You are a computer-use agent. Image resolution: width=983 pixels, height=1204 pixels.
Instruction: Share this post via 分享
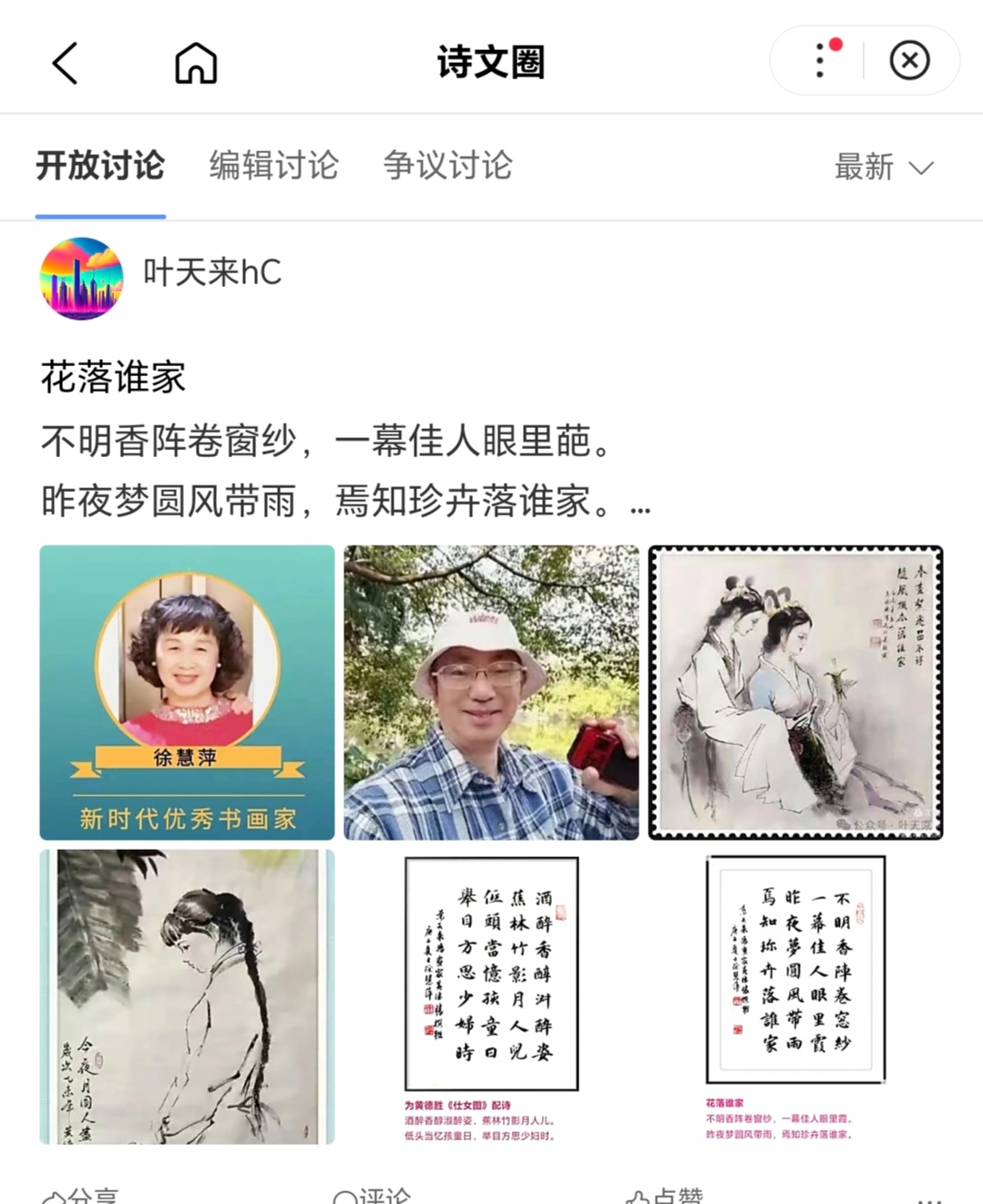tap(82, 1195)
